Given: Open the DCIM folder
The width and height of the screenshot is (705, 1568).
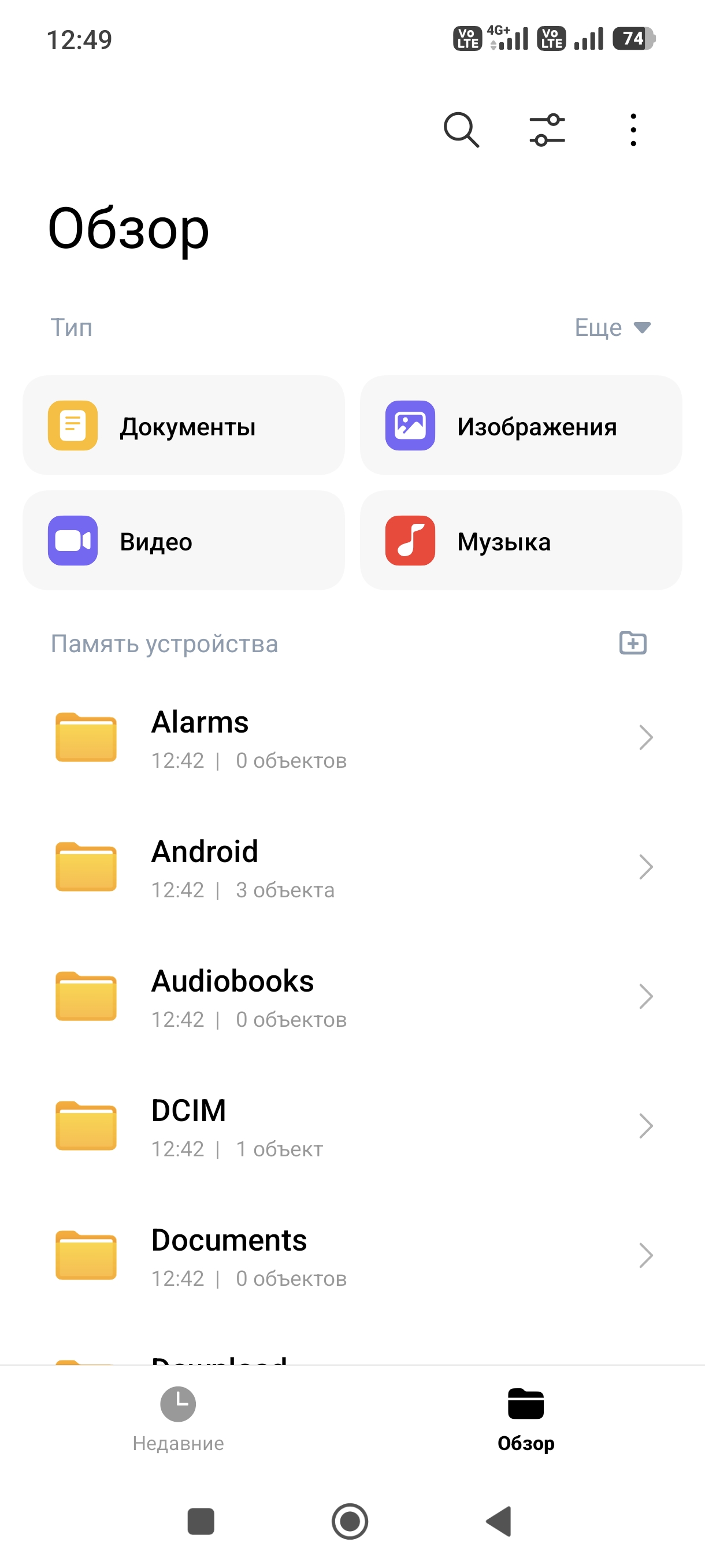Looking at the screenshot, I should 352,1126.
